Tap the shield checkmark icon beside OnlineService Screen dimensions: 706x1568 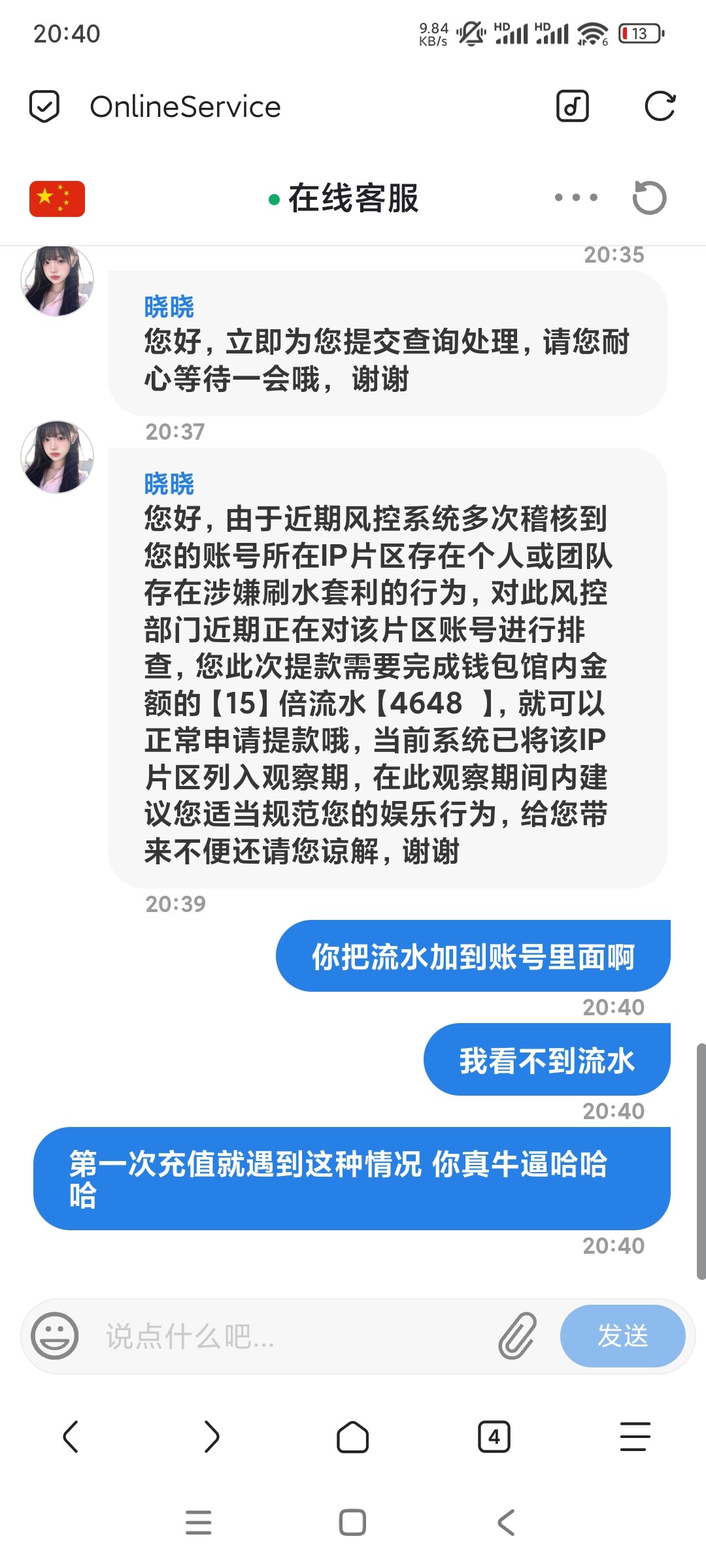coord(44,106)
